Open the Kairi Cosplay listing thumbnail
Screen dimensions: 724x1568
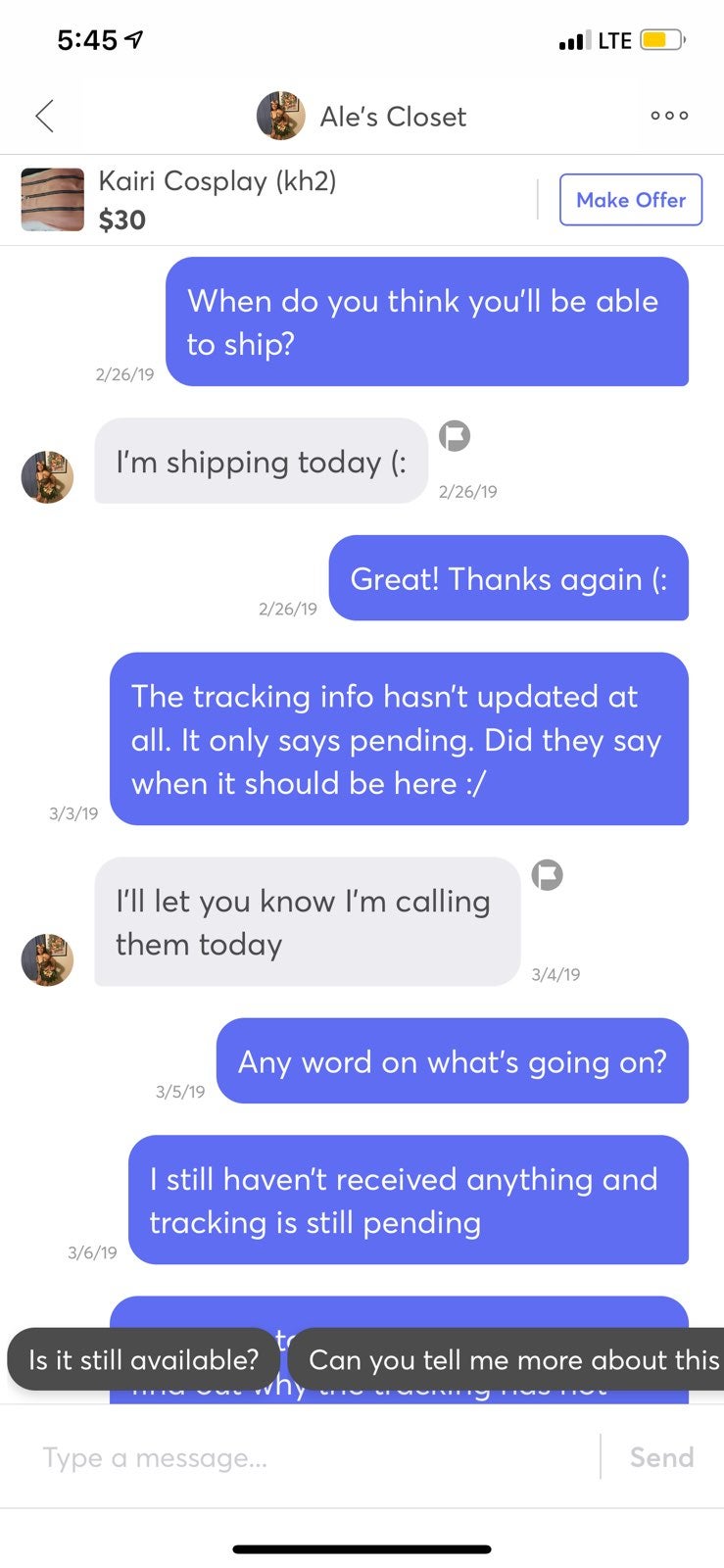(x=53, y=199)
